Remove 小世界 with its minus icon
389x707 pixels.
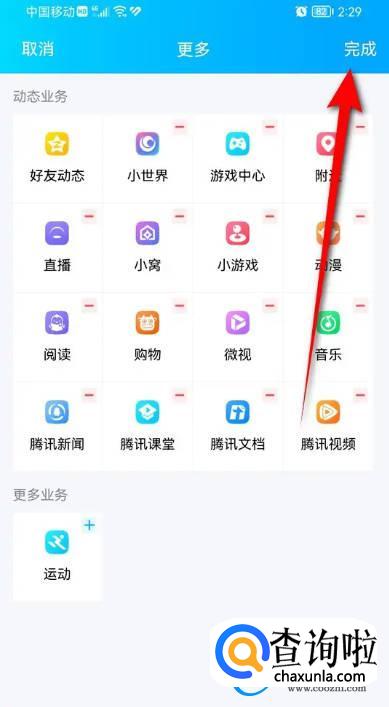[x=180, y=127]
